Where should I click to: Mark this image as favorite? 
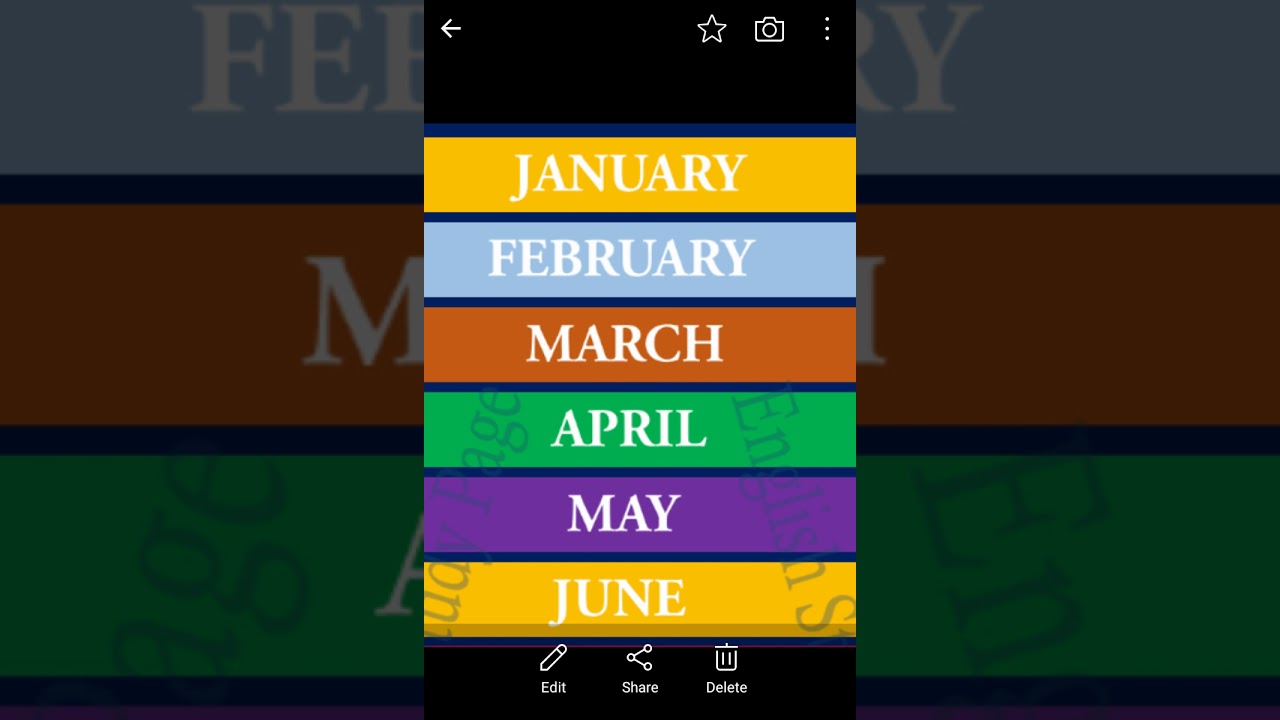click(711, 30)
